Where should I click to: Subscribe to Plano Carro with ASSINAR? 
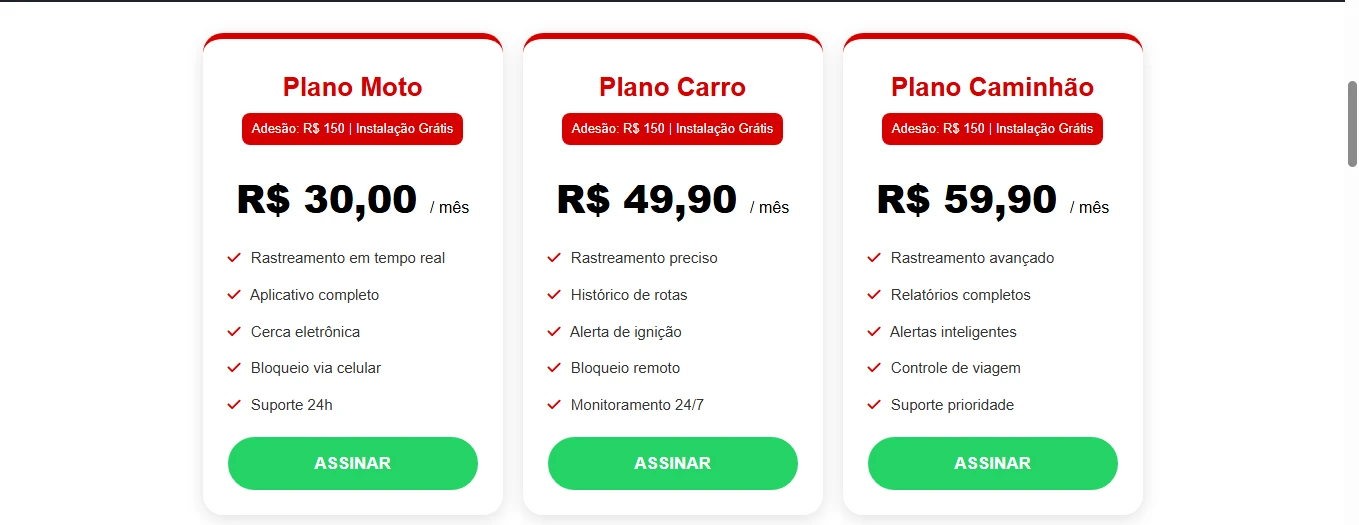(x=672, y=463)
